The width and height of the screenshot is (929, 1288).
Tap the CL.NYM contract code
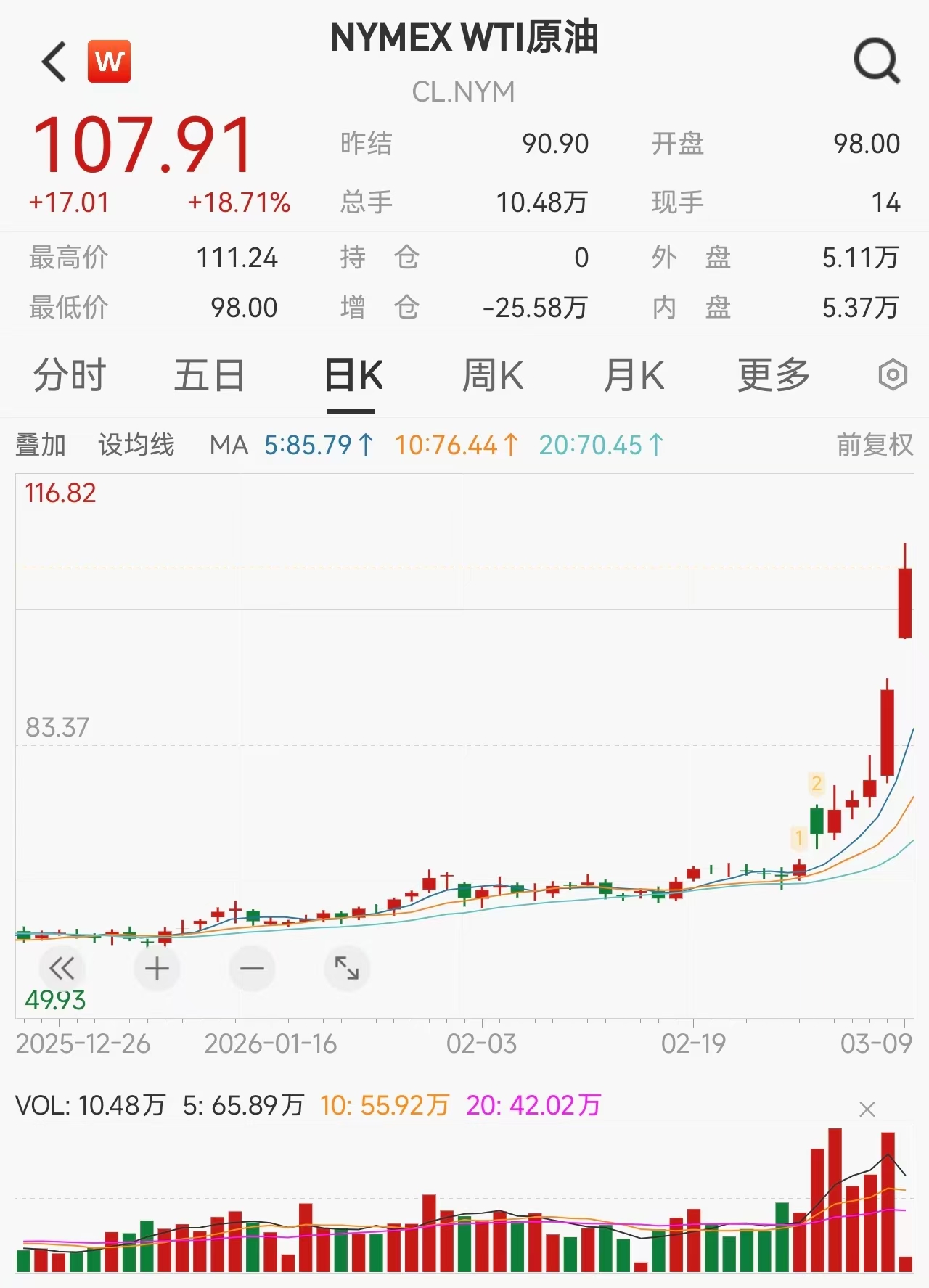pos(464,91)
